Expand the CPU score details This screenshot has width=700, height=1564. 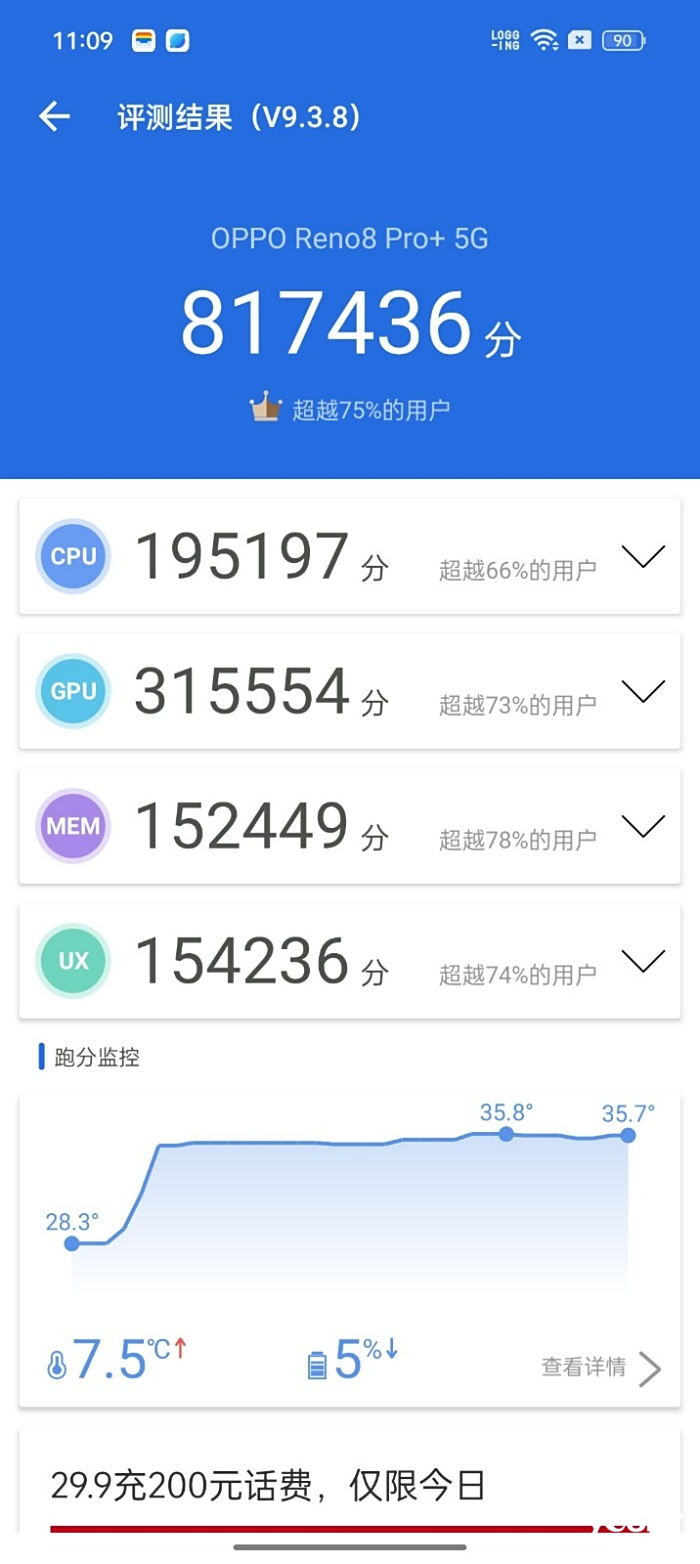[642, 557]
